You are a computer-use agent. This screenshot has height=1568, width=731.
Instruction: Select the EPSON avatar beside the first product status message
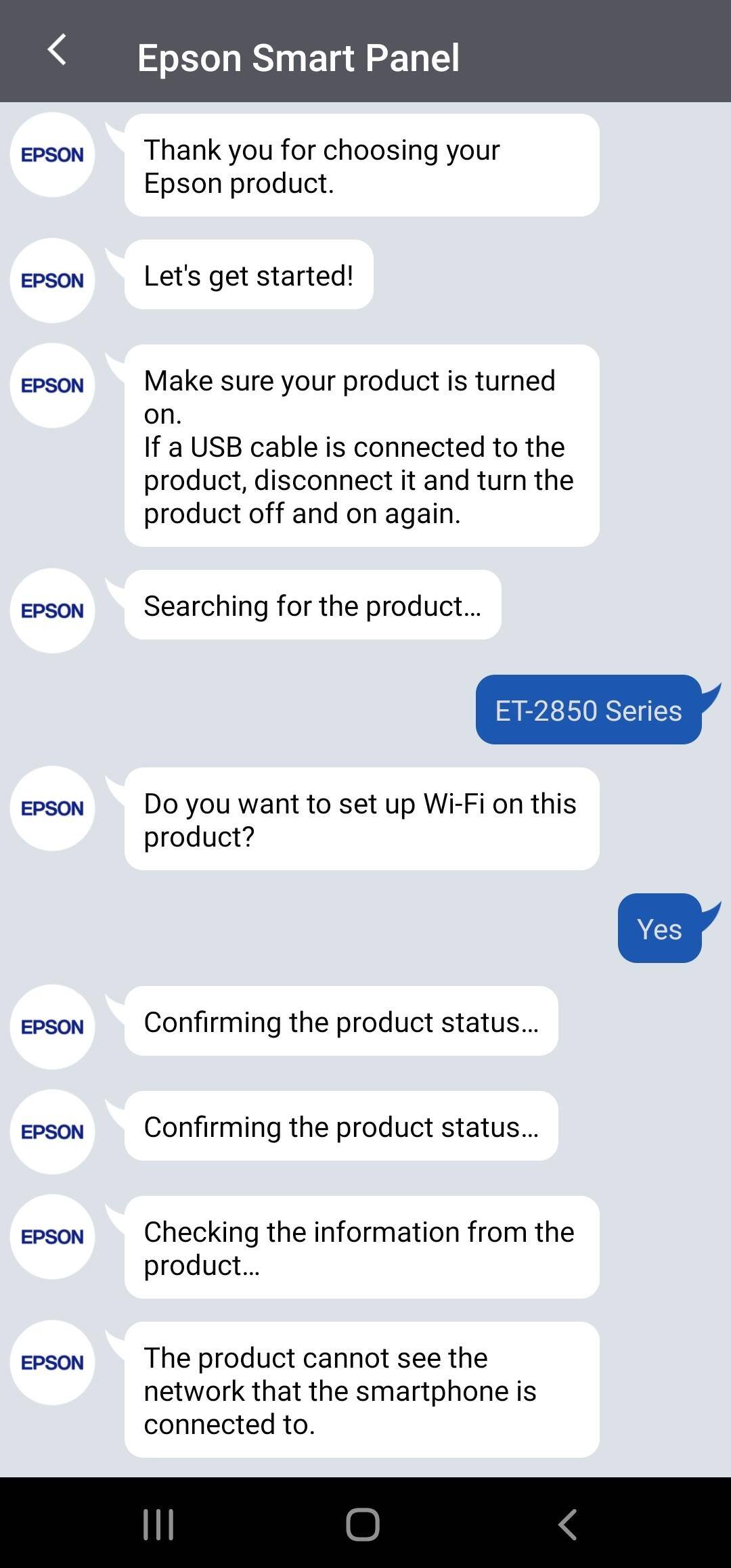click(52, 1028)
